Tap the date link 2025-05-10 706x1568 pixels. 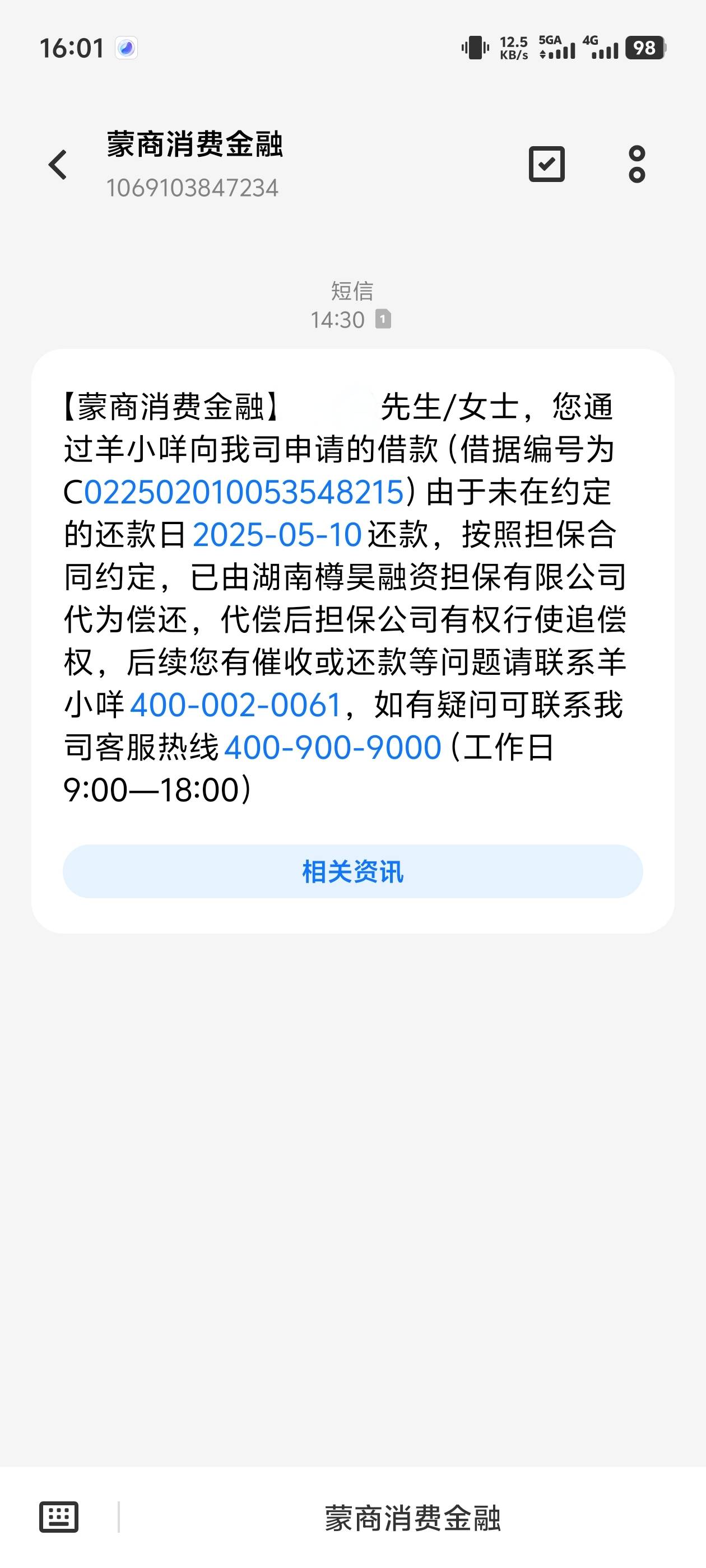click(277, 534)
